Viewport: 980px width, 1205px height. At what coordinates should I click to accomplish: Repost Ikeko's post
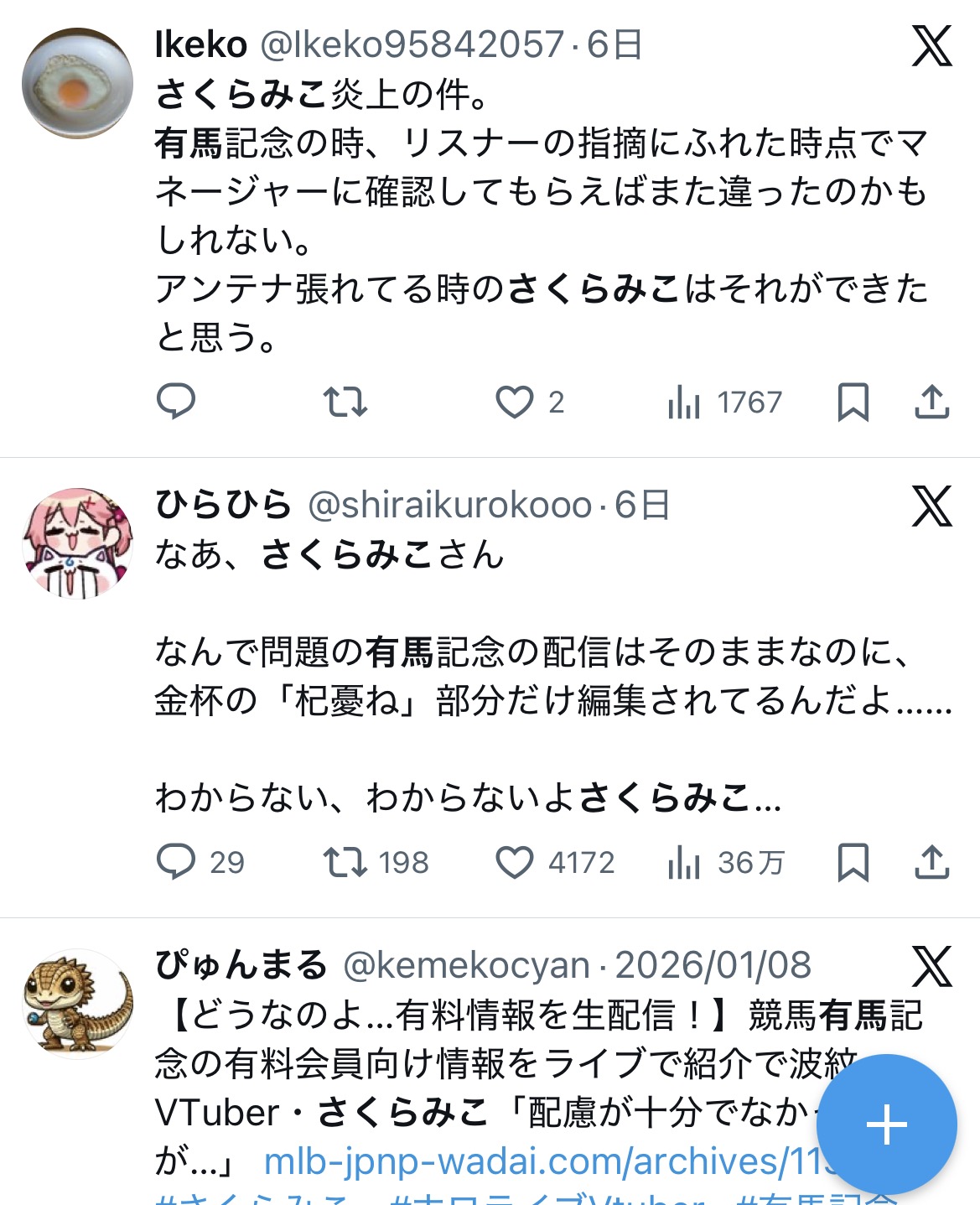tap(345, 402)
